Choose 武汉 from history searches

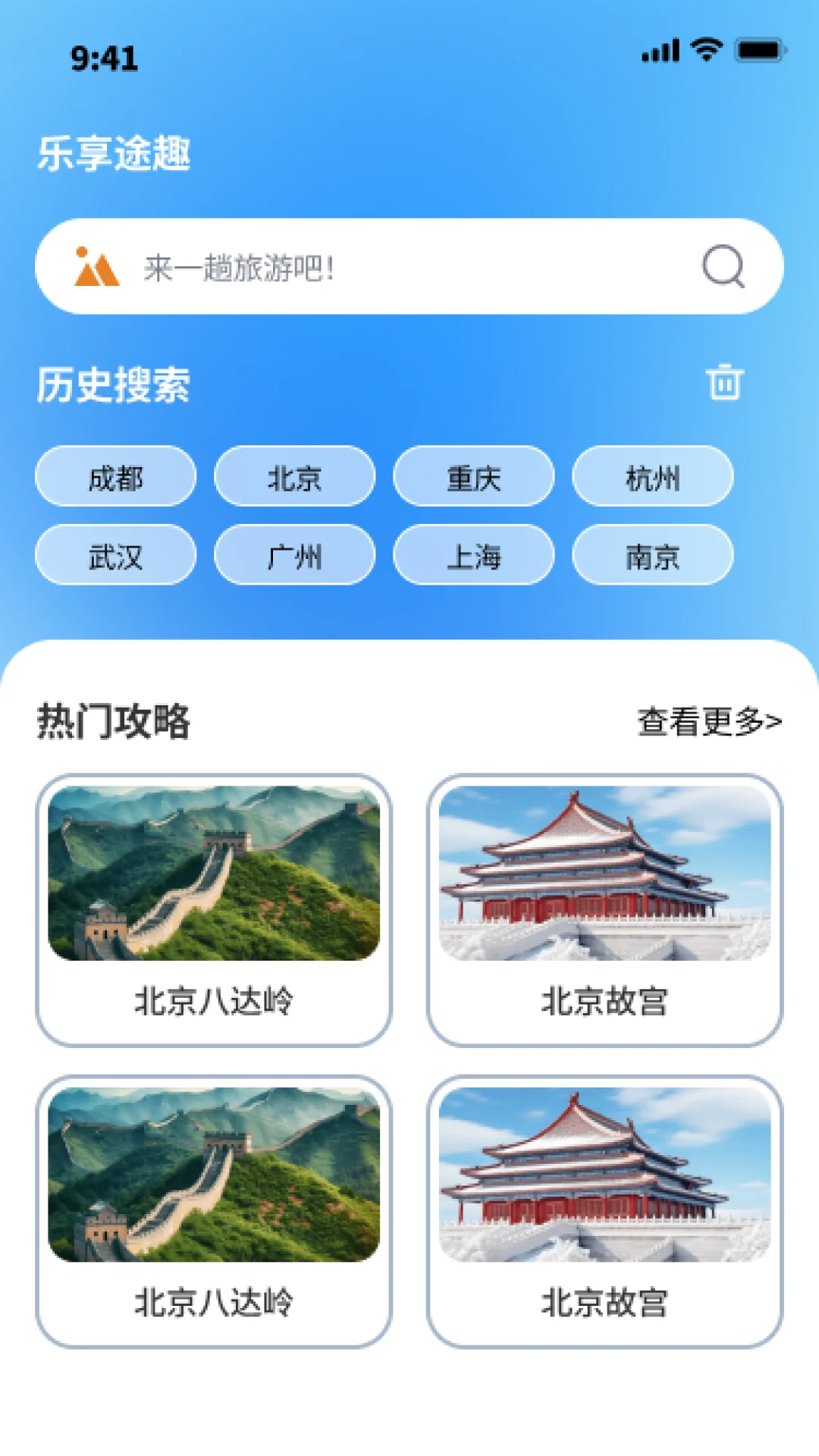click(115, 556)
